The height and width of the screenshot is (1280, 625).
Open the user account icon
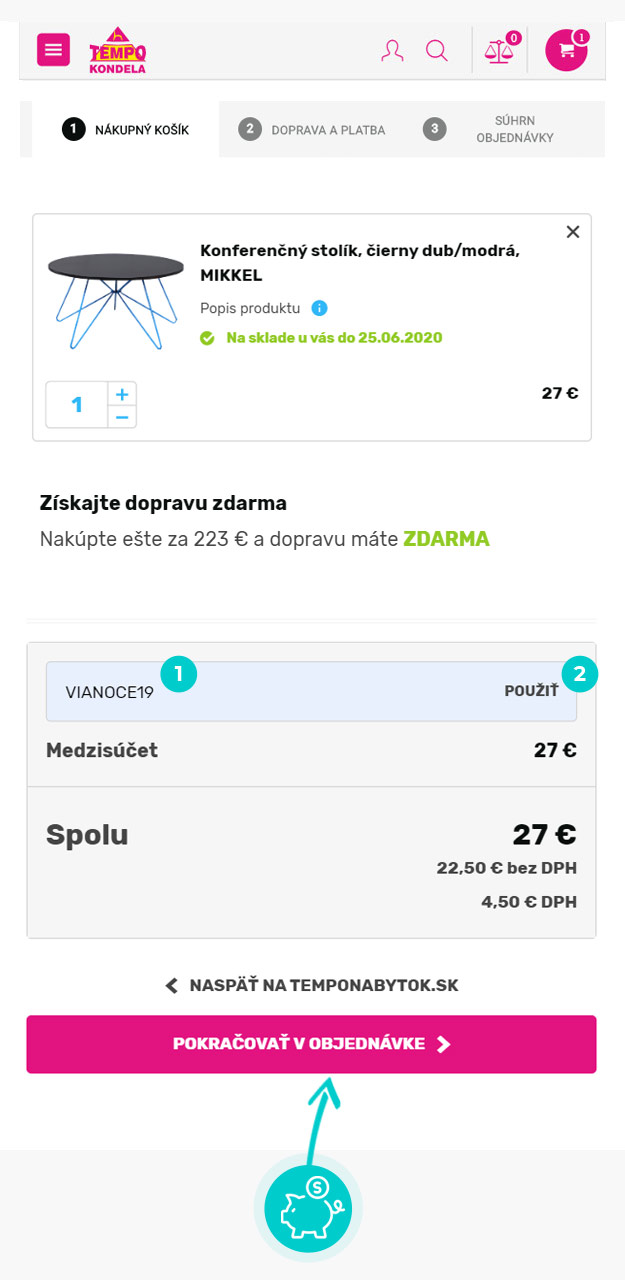[x=393, y=50]
